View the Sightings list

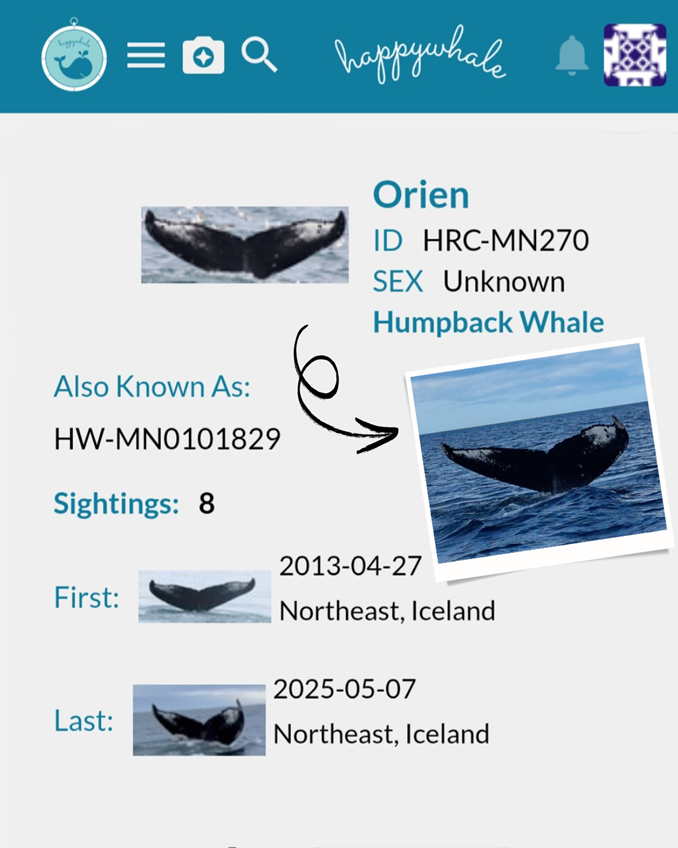coord(116,503)
